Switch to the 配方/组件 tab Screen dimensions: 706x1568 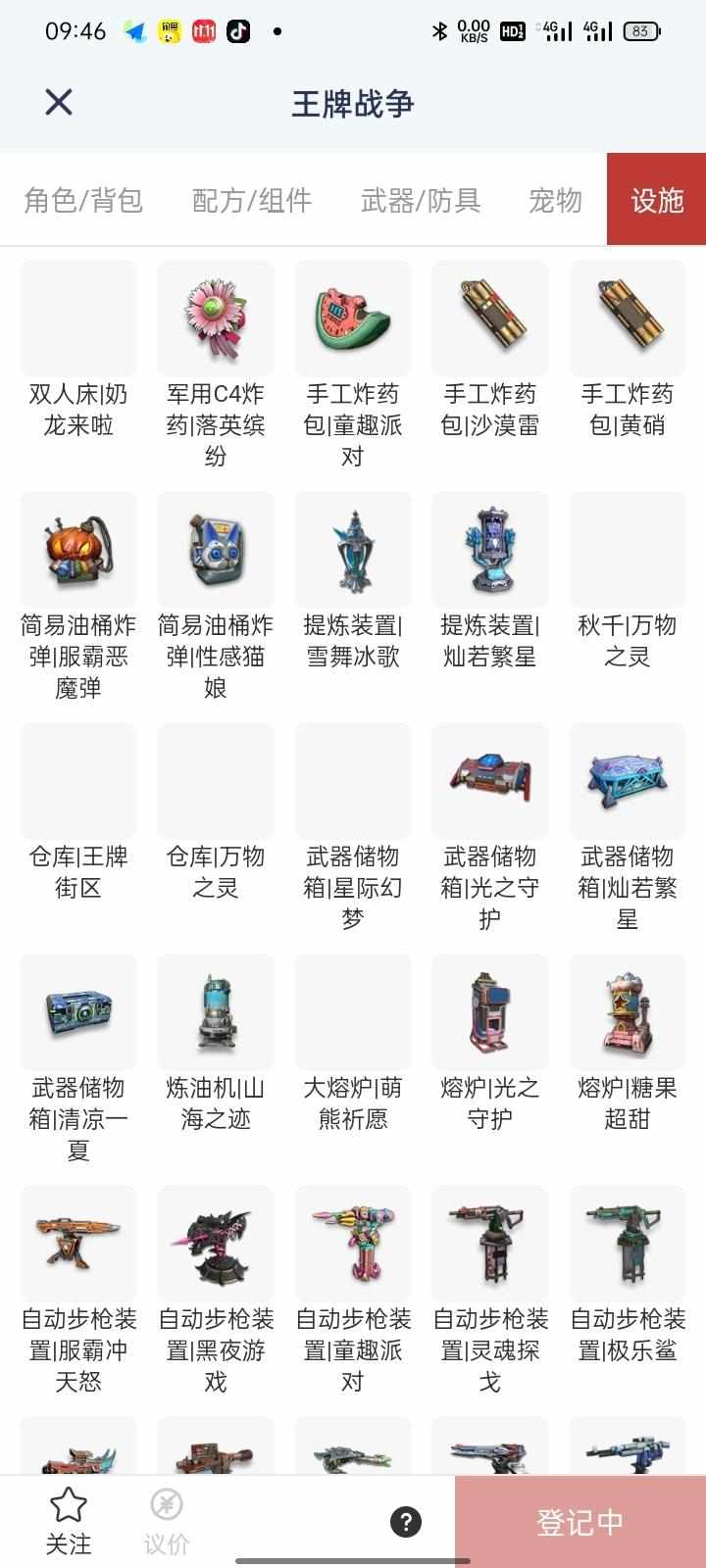coord(252,200)
